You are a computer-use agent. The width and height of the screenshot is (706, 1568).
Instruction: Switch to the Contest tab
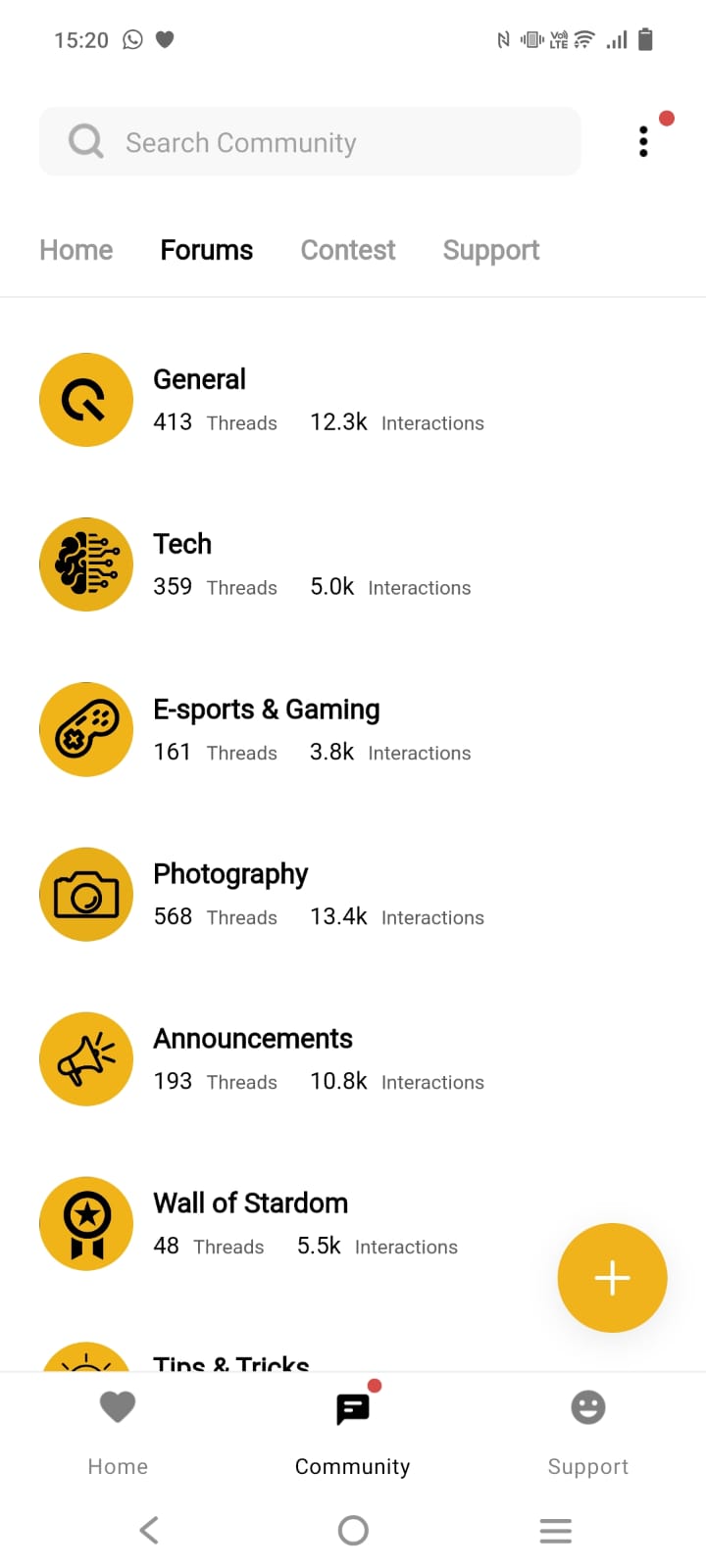click(x=348, y=251)
